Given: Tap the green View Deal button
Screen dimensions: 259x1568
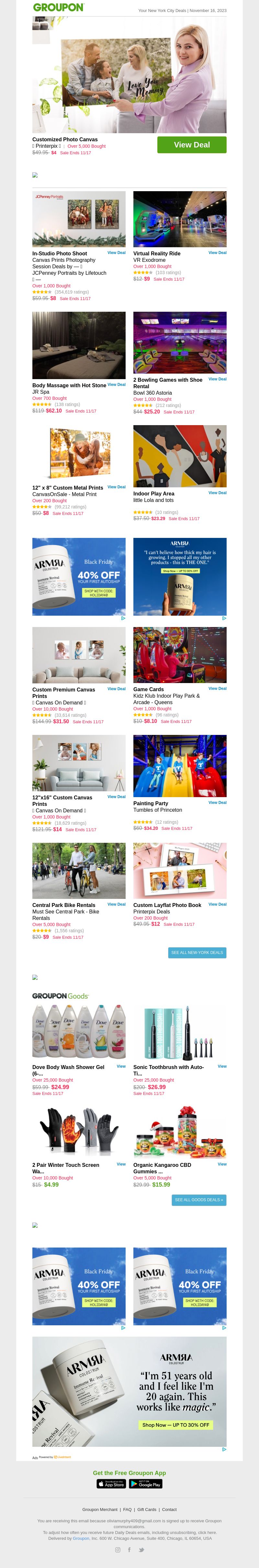Looking at the screenshot, I should 192,145.
